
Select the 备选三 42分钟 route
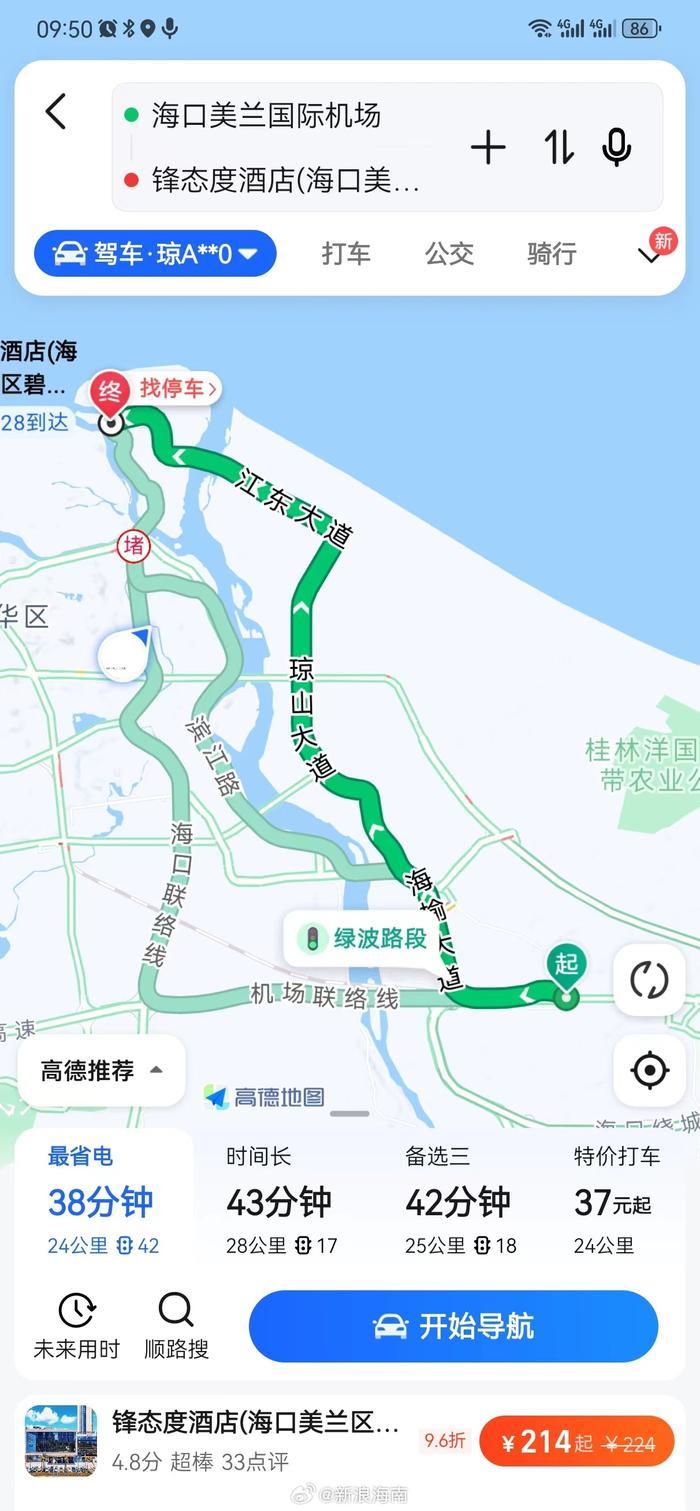(460, 1202)
